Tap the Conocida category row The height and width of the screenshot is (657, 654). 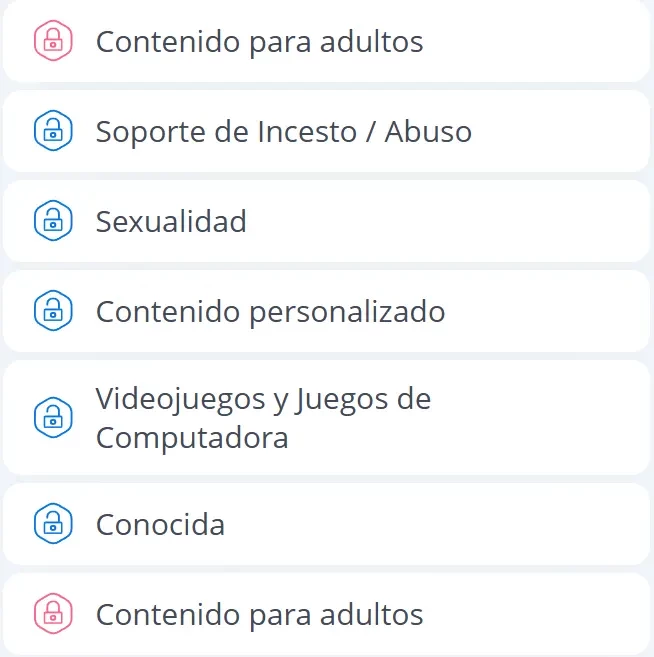pyautogui.click(x=160, y=524)
